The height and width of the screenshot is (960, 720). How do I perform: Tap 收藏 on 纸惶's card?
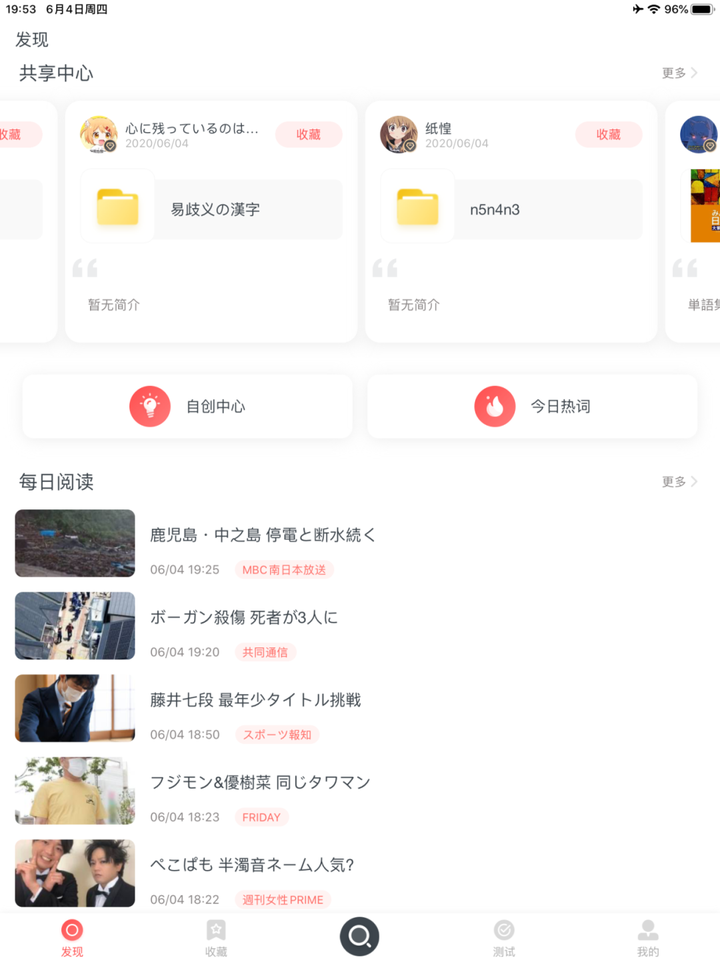(x=608, y=134)
